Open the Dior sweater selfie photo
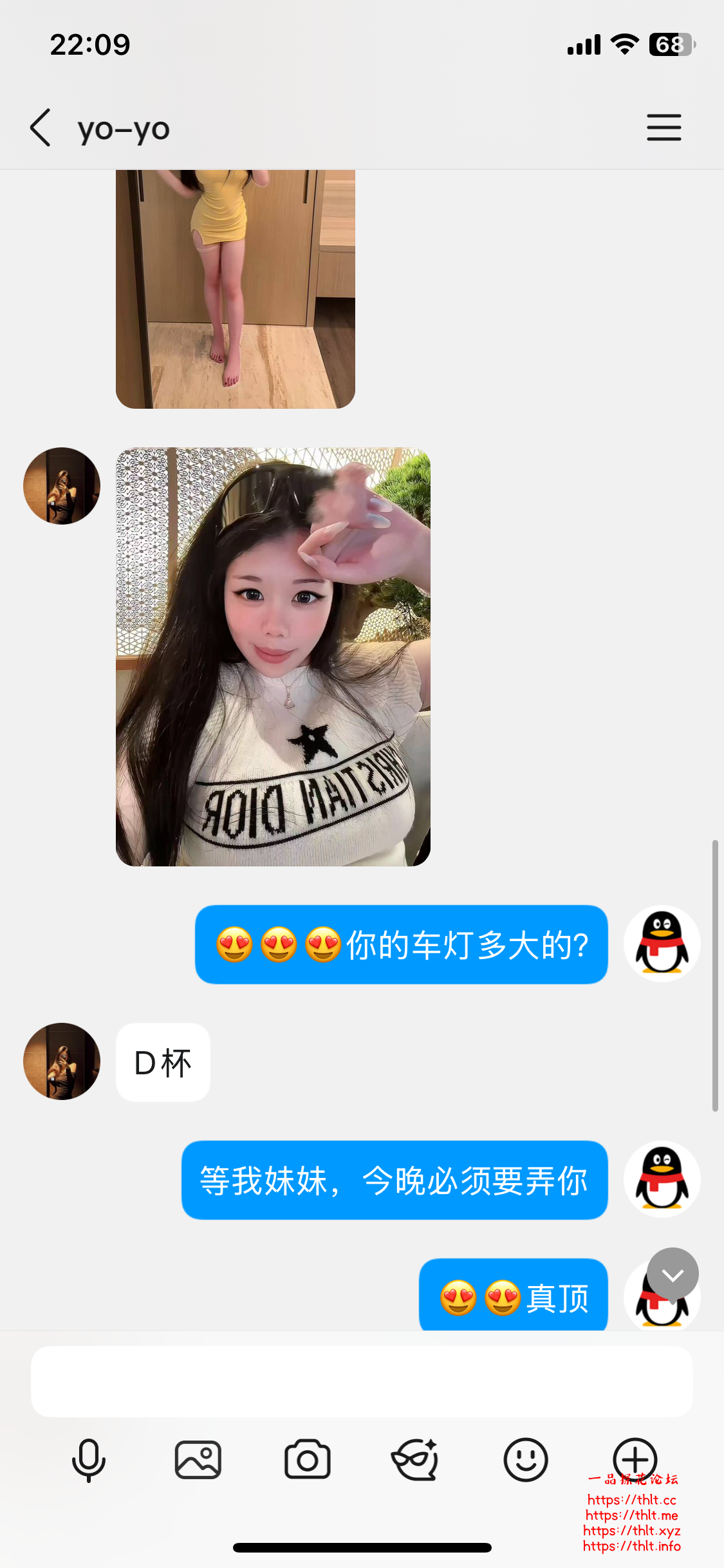This screenshot has height=1568, width=724. 273,657
